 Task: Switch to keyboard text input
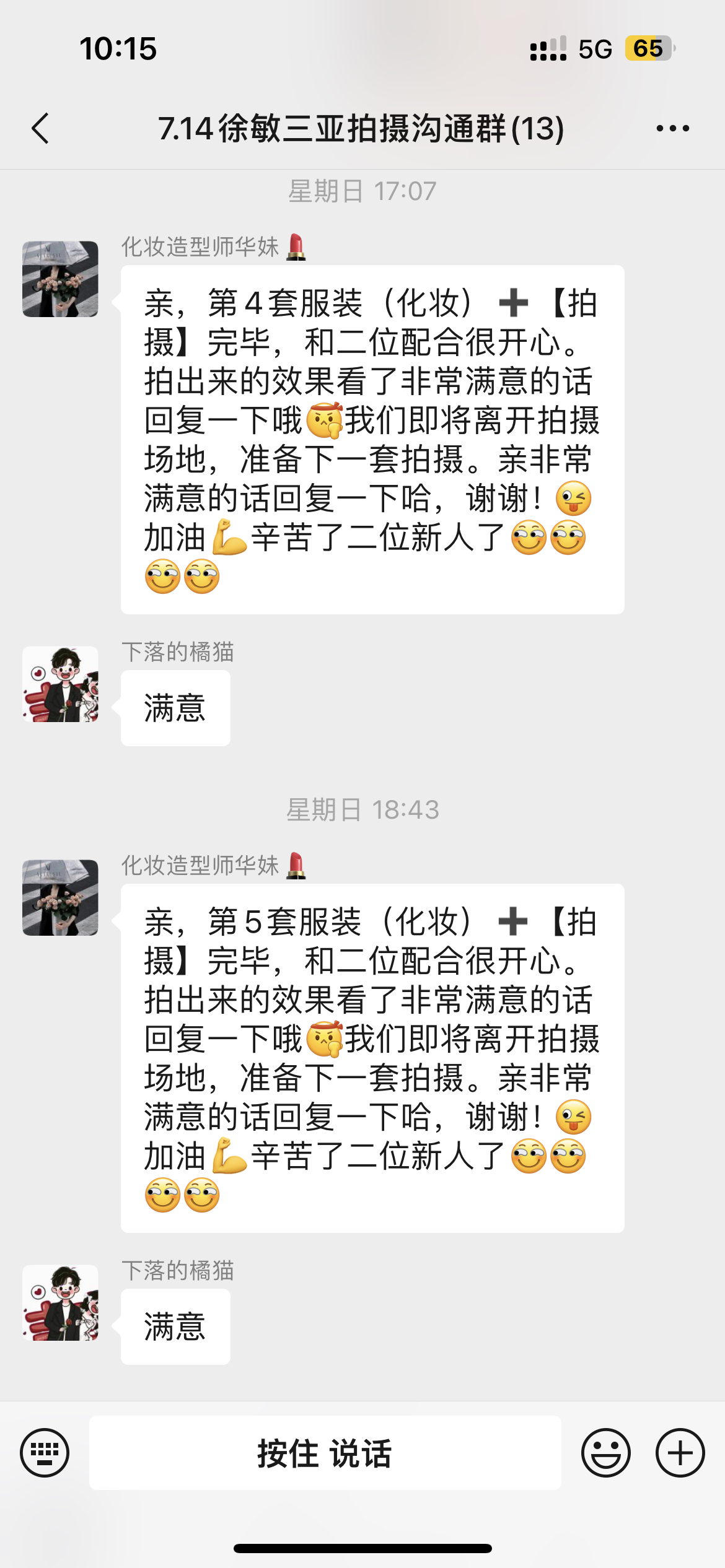click(45, 1452)
